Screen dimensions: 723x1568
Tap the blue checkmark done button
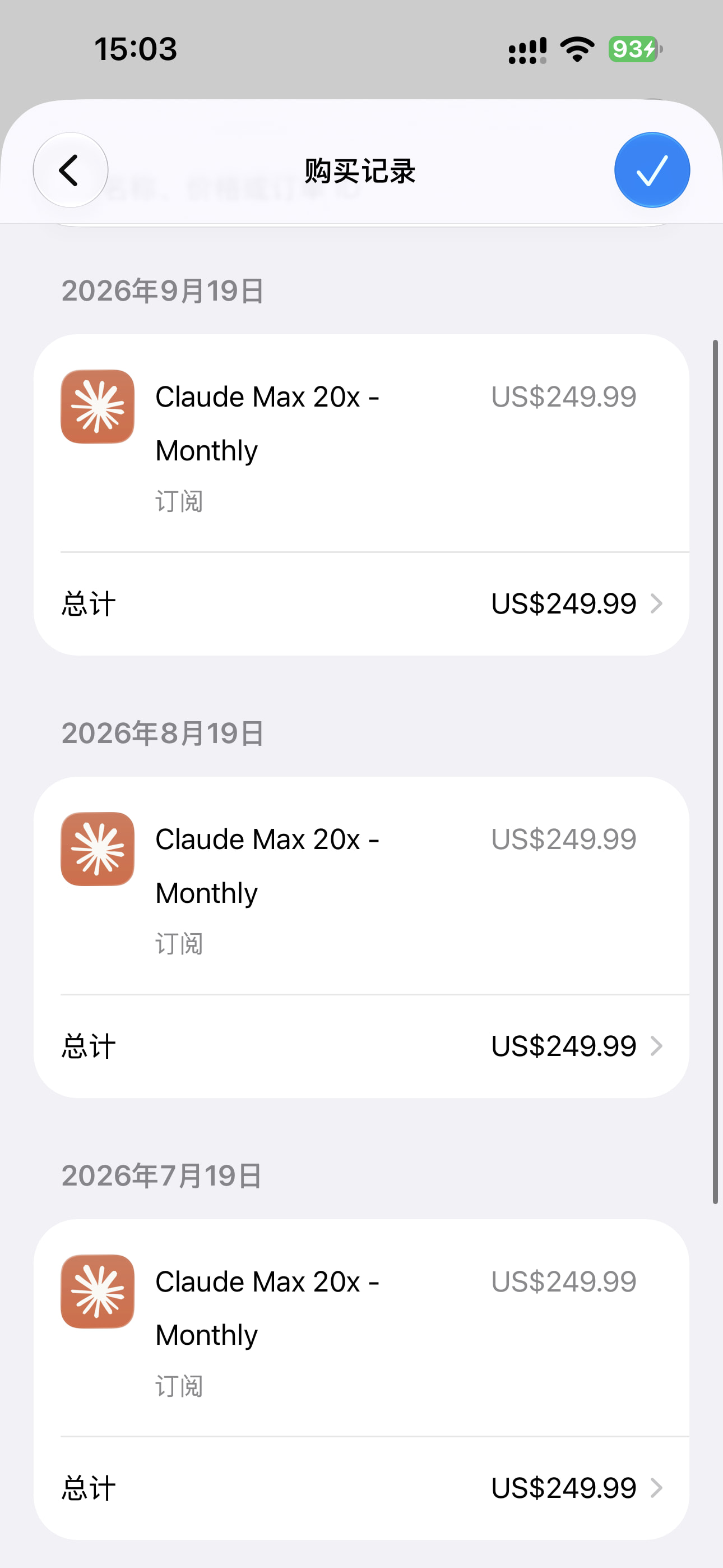click(x=652, y=170)
